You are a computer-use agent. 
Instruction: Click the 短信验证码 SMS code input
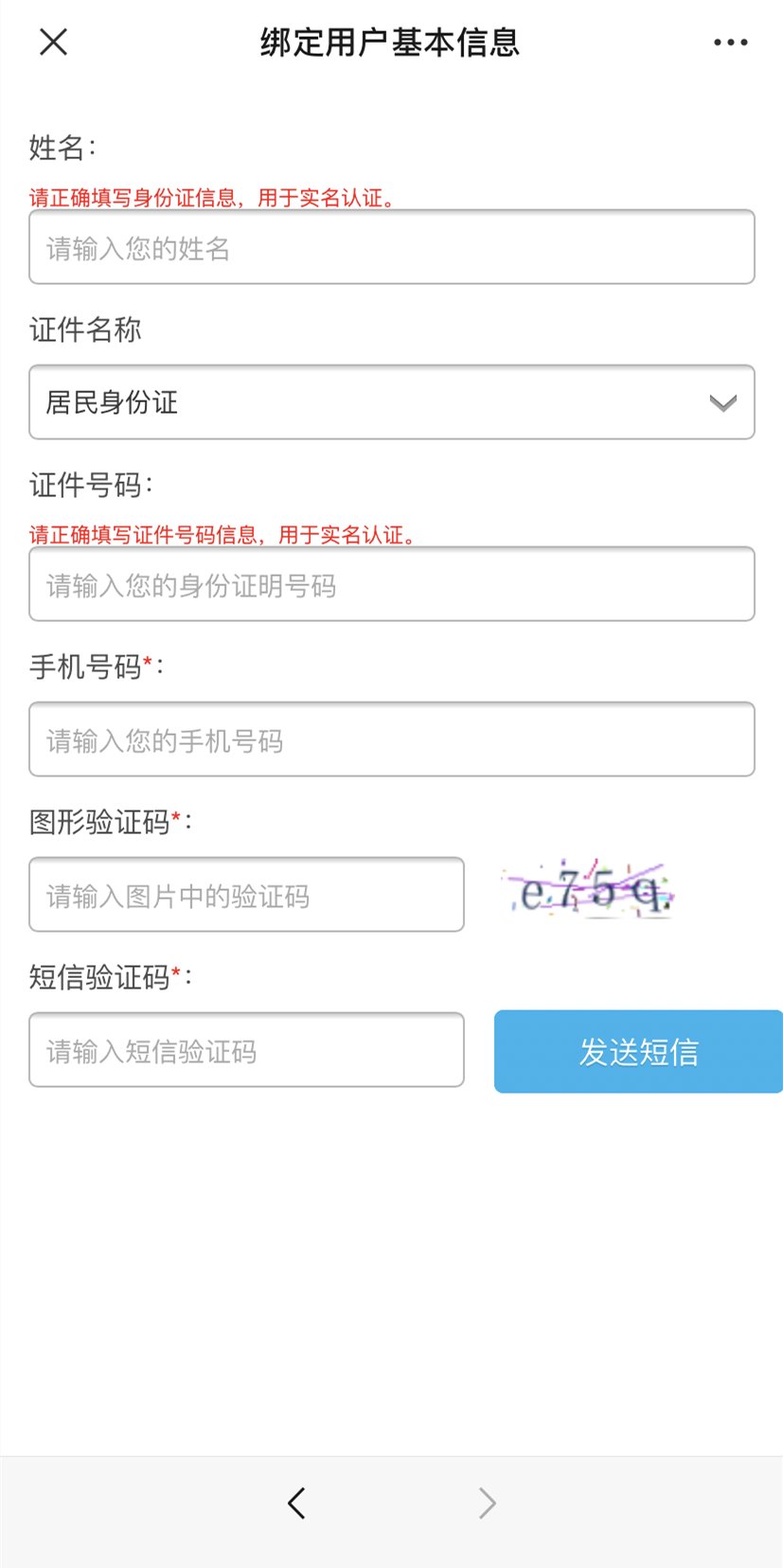[246, 1050]
